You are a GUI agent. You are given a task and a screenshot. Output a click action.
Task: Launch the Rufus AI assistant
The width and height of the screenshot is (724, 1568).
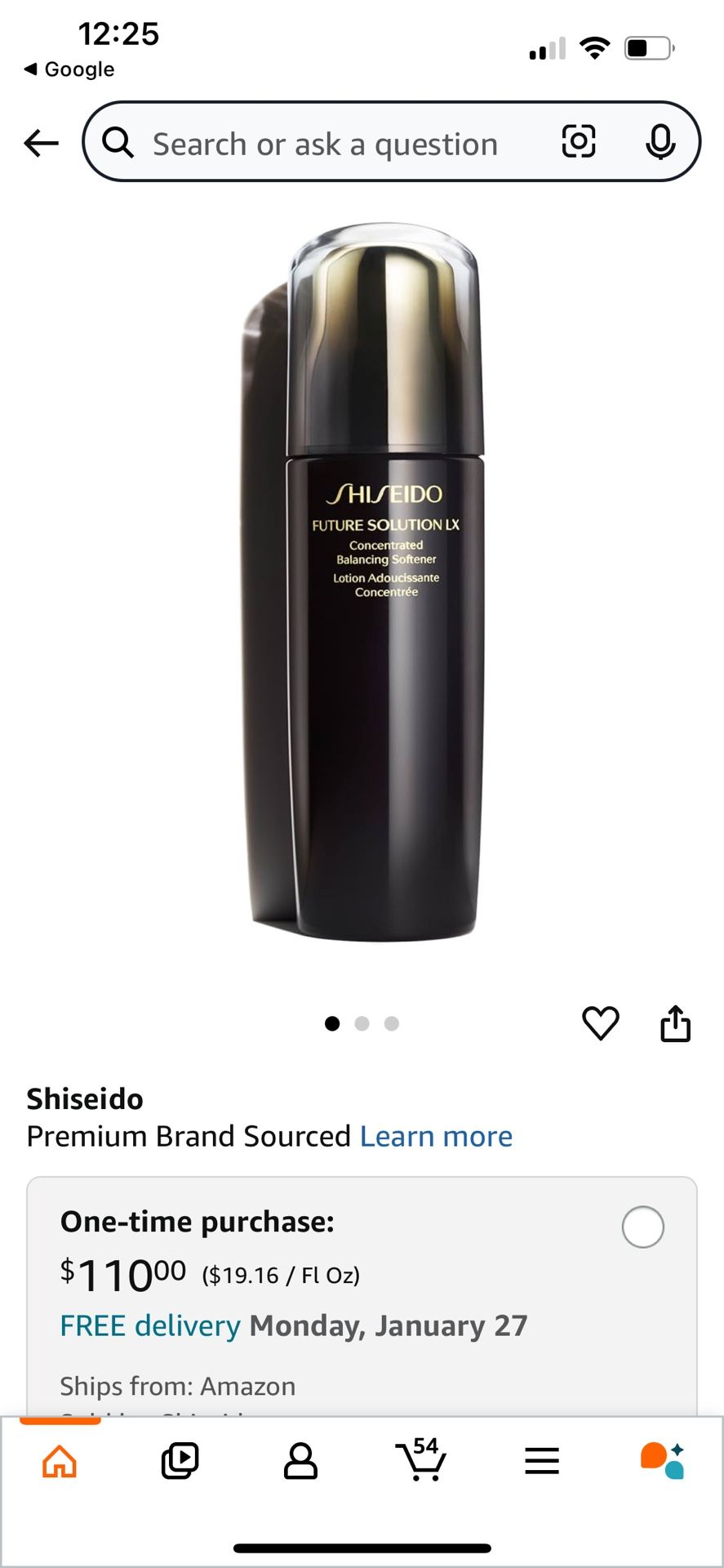(x=662, y=1461)
